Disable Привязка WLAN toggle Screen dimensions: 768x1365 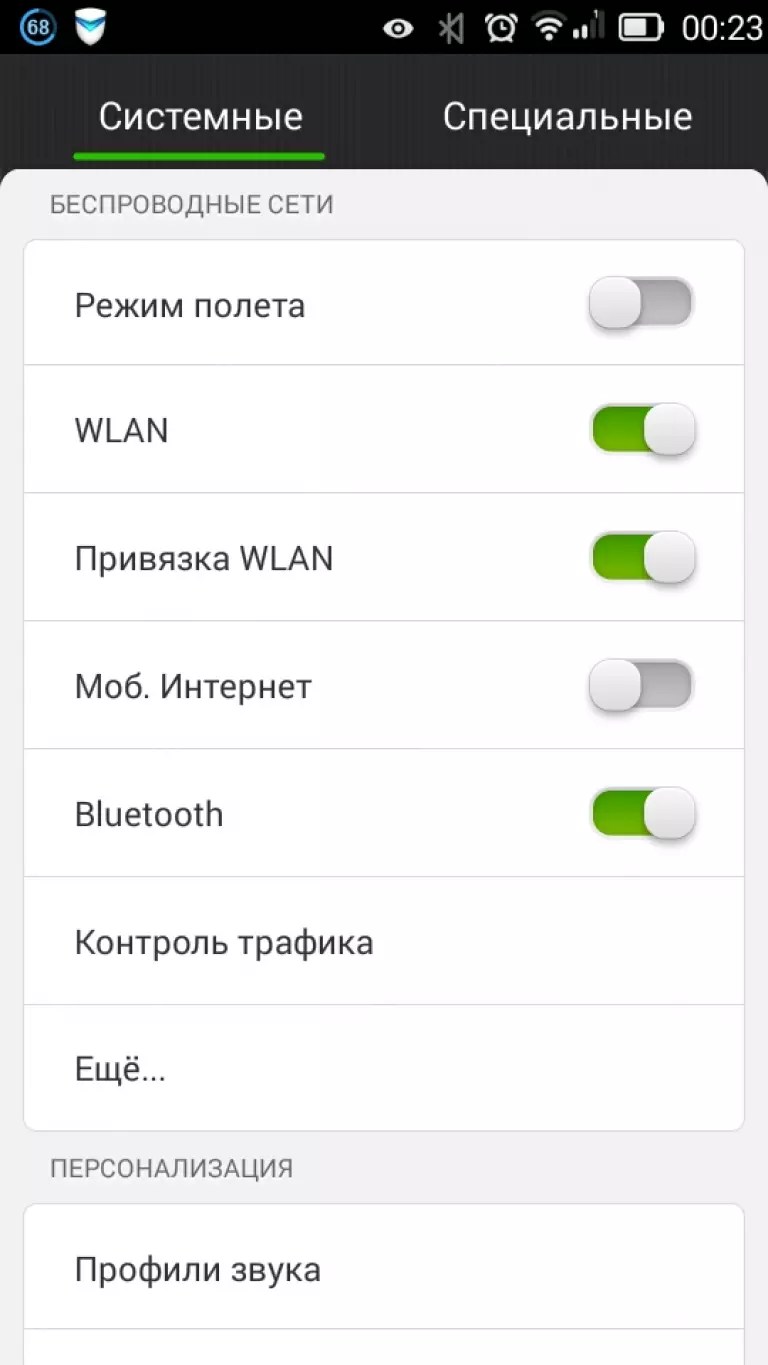click(x=641, y=558)
